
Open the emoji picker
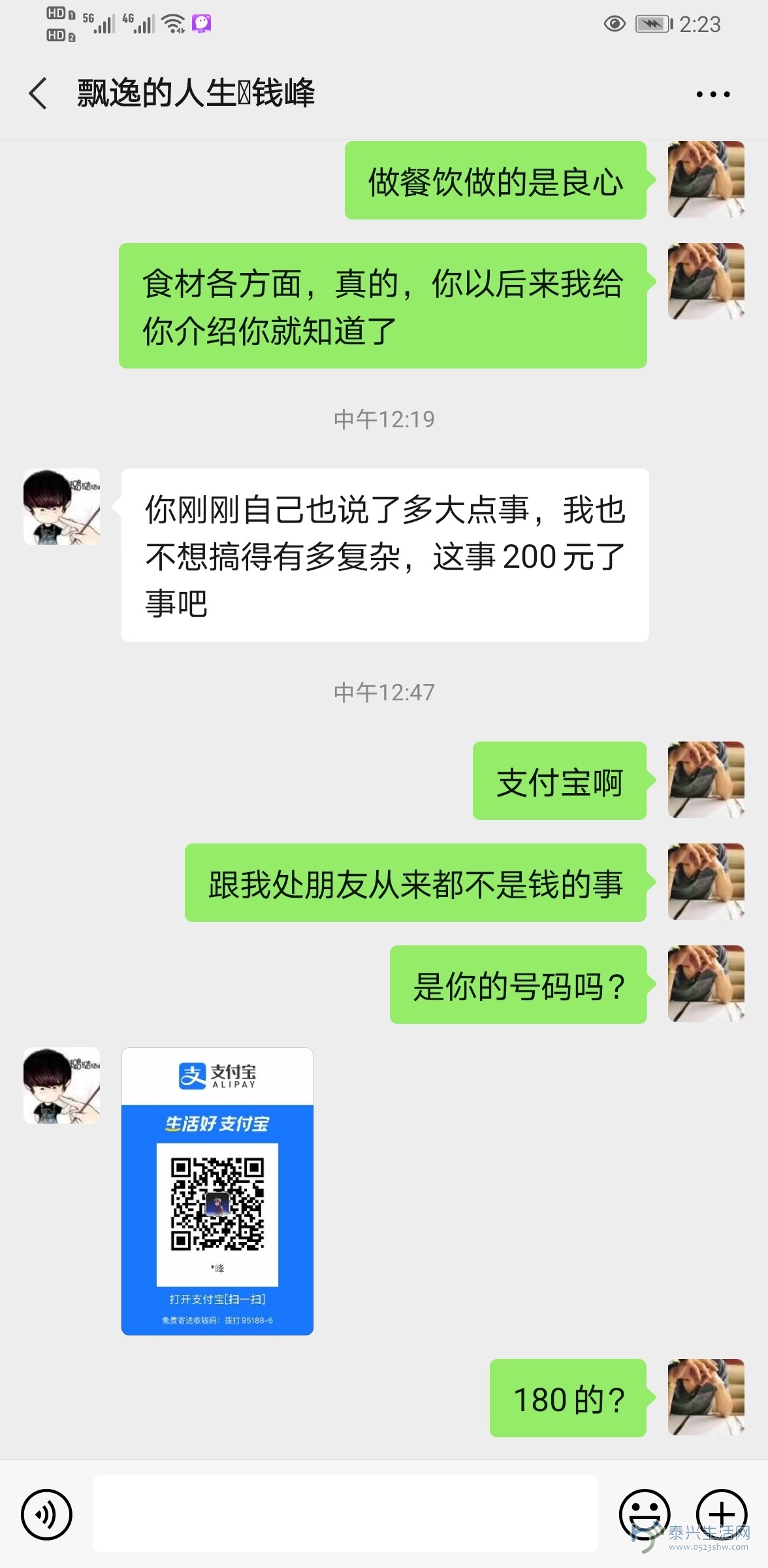tap(644, 1514)
